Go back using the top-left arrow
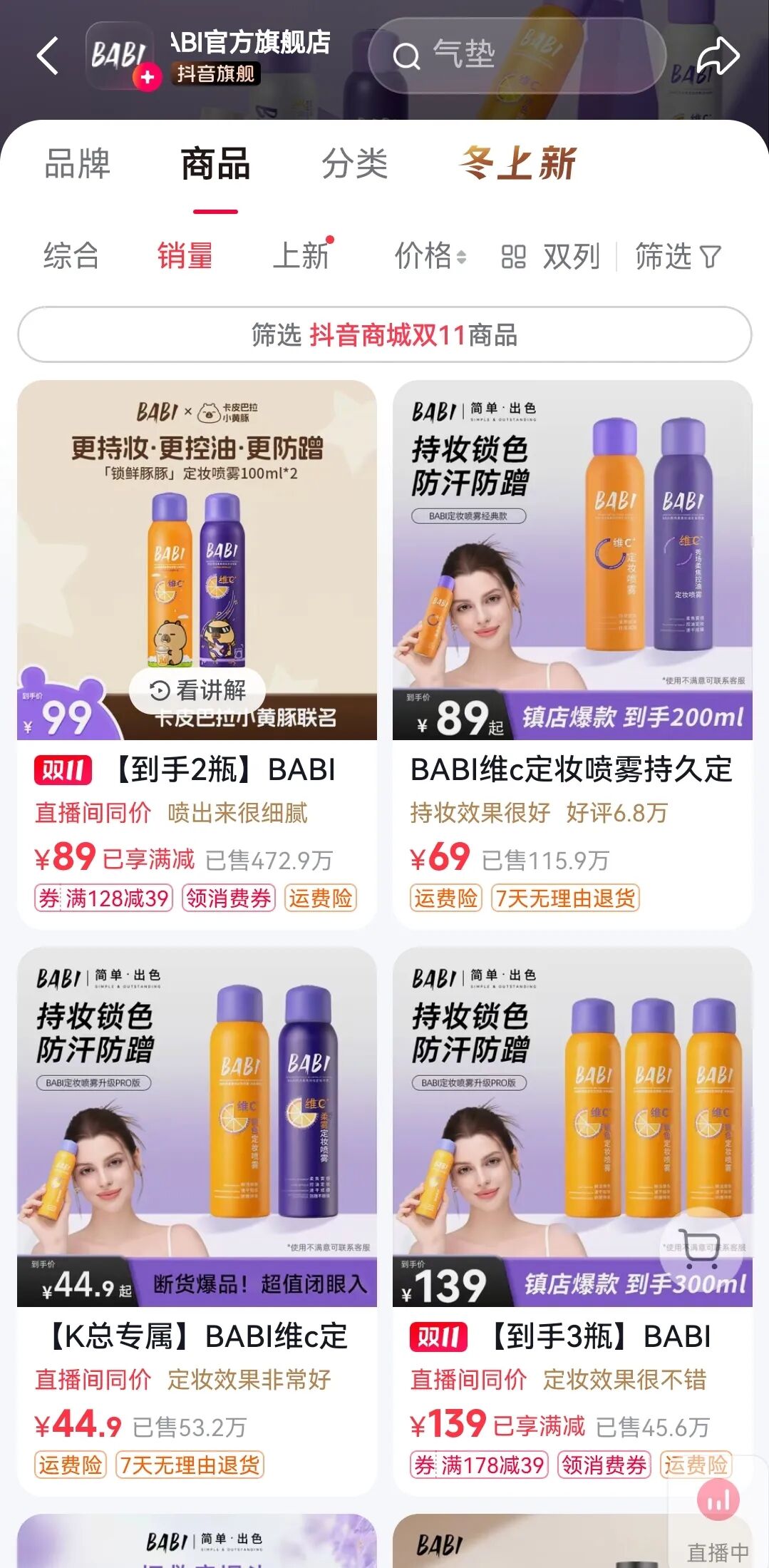 47,56
